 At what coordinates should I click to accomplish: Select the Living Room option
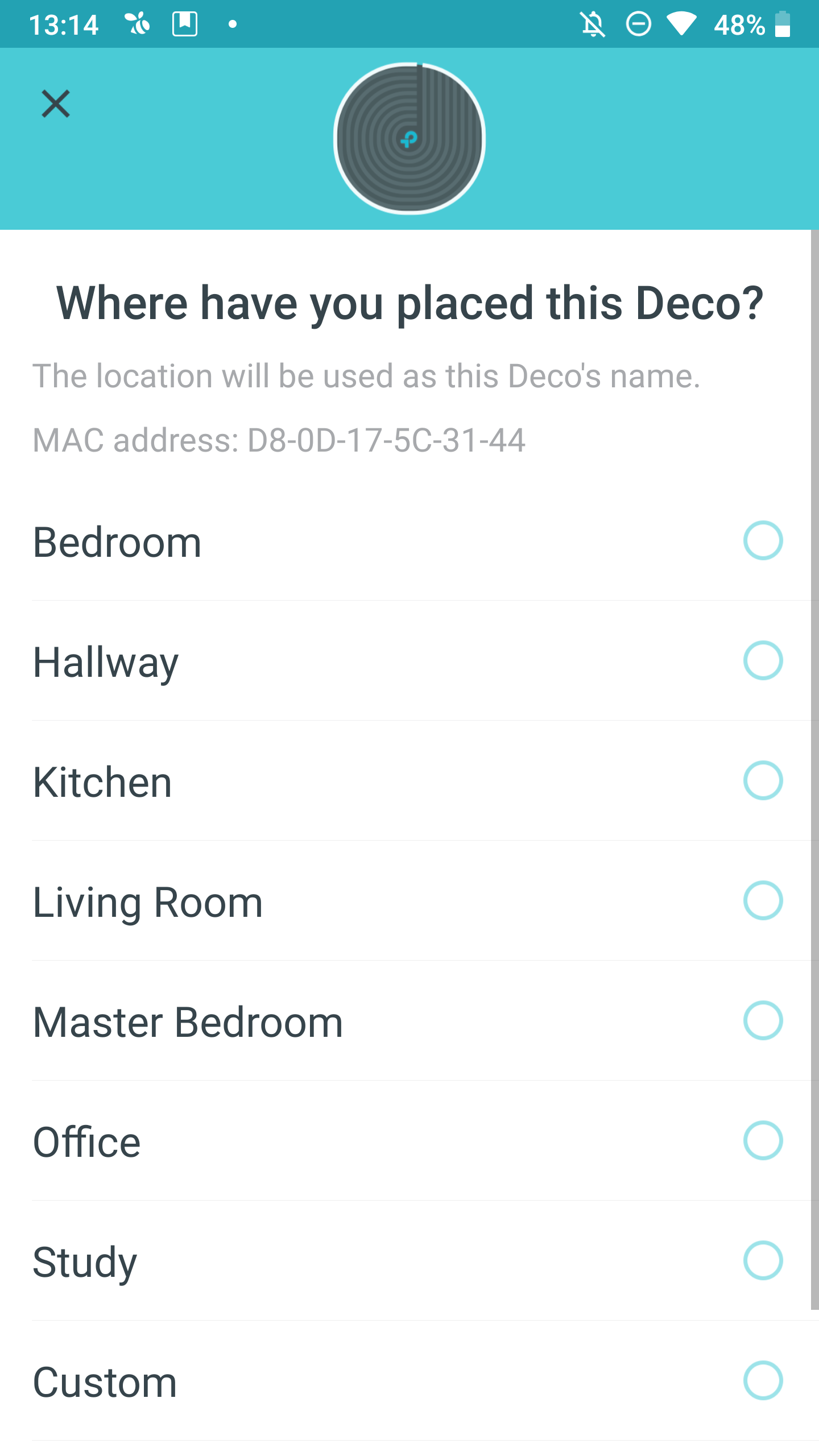(x=409, y=901)
